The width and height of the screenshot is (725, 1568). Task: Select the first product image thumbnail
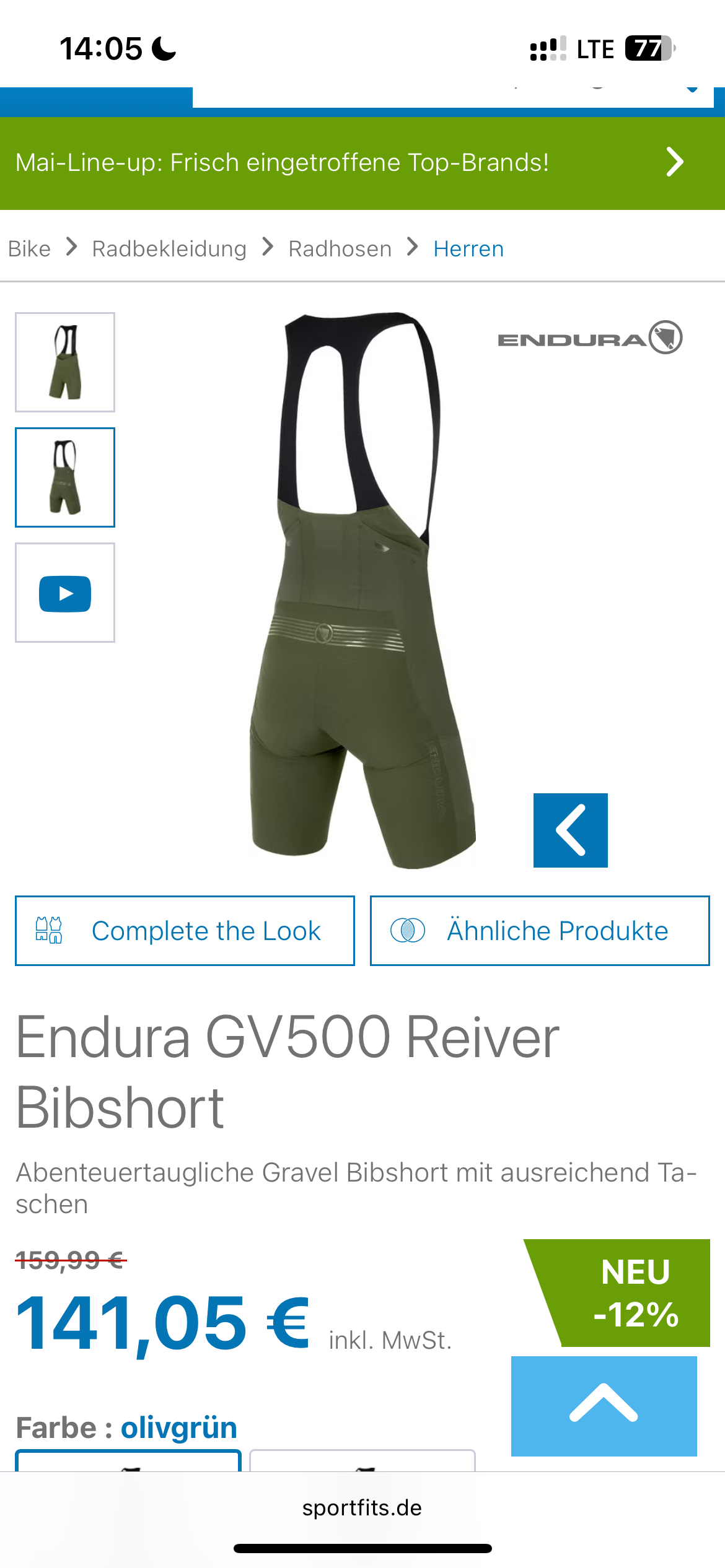(x=65, y=362)
